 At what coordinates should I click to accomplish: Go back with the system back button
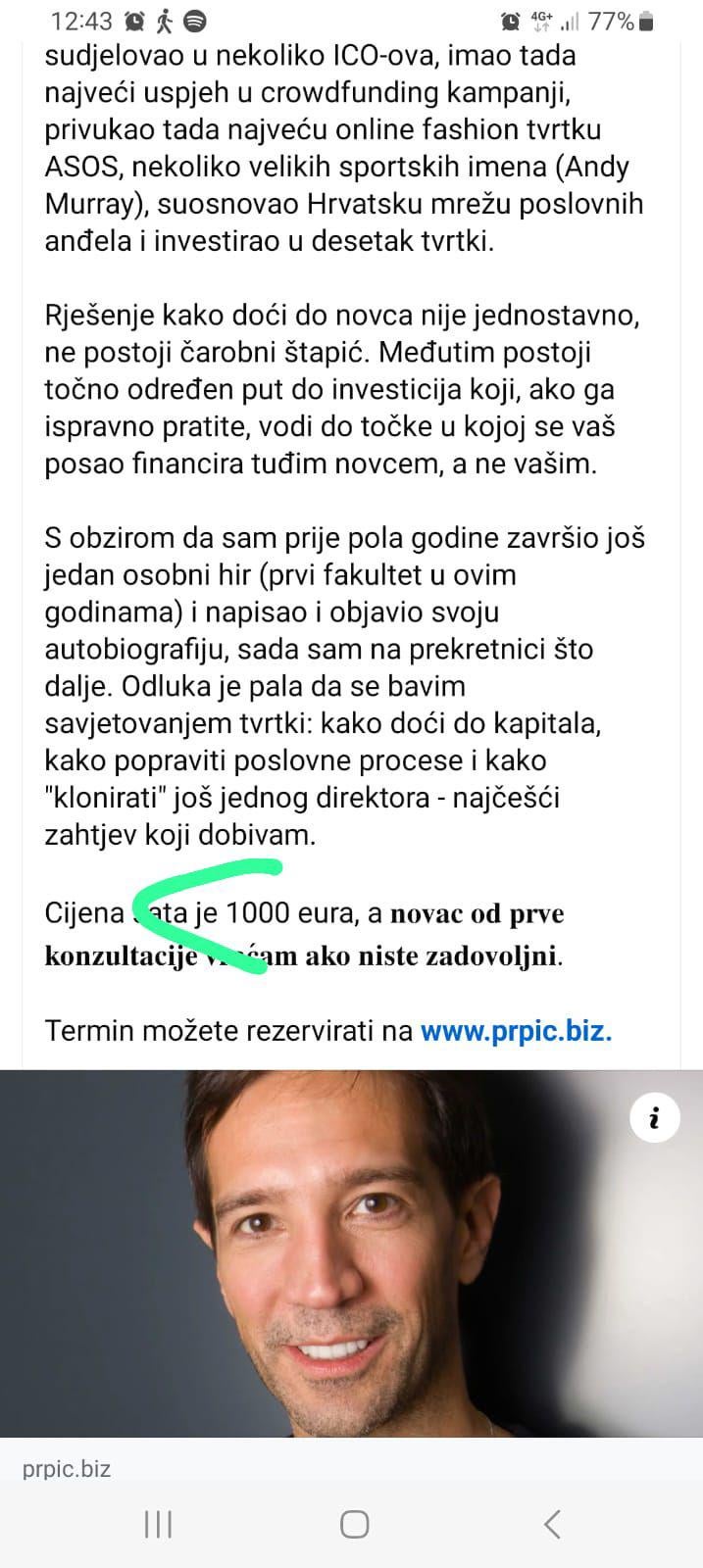point(552,1524)
